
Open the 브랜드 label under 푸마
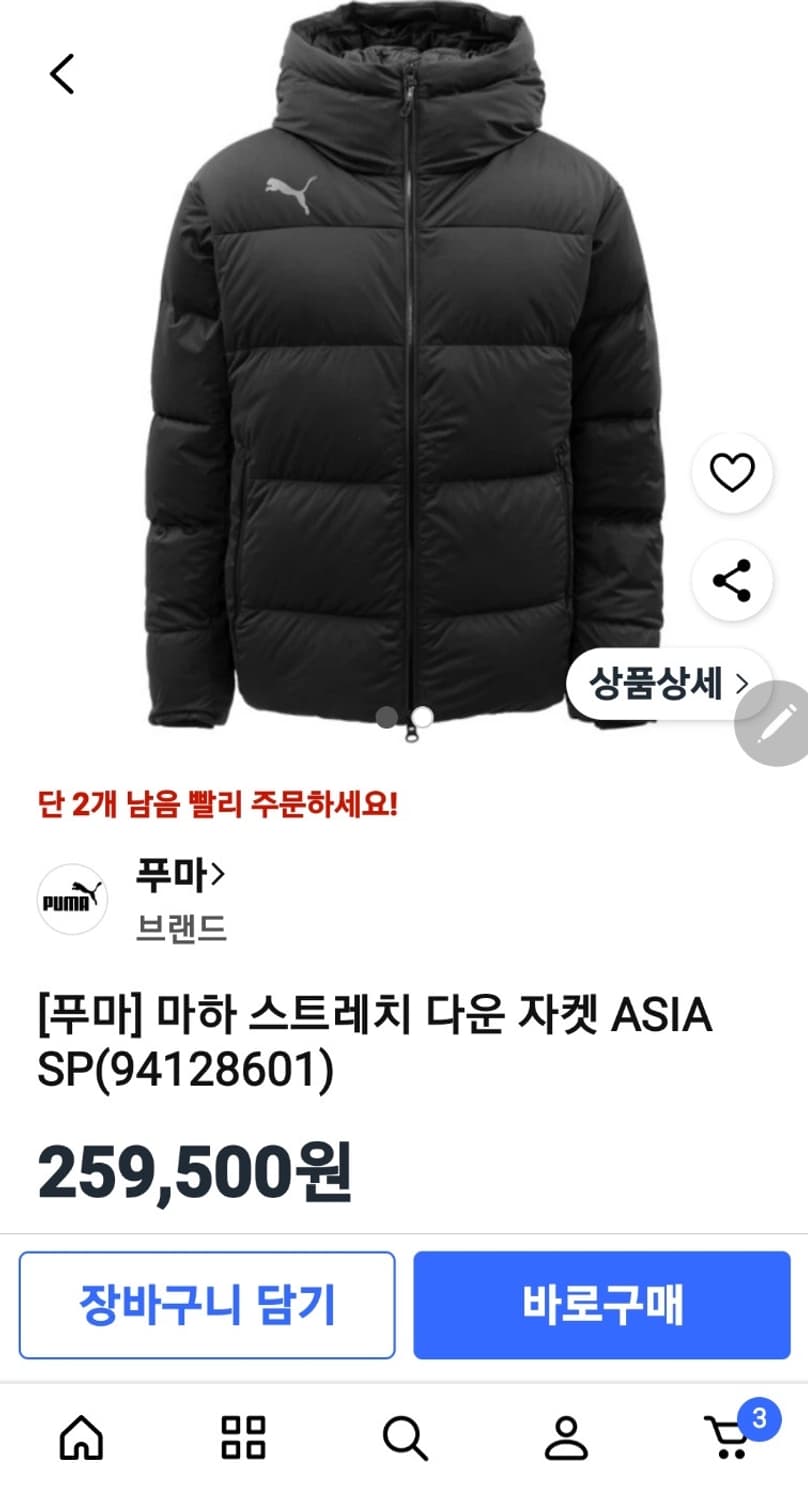[x=183, y=928]
